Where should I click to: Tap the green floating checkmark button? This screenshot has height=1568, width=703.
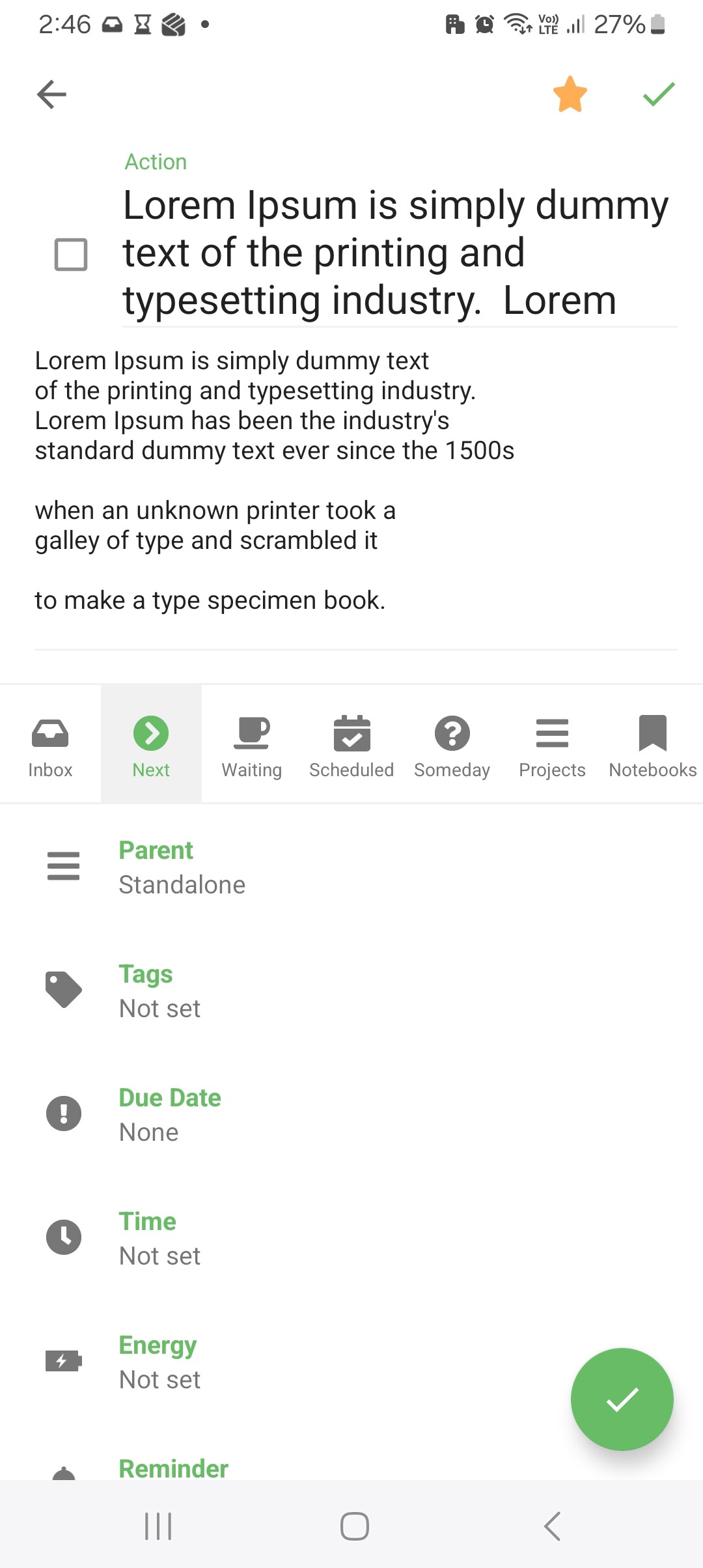click(x=622, y=1399)
